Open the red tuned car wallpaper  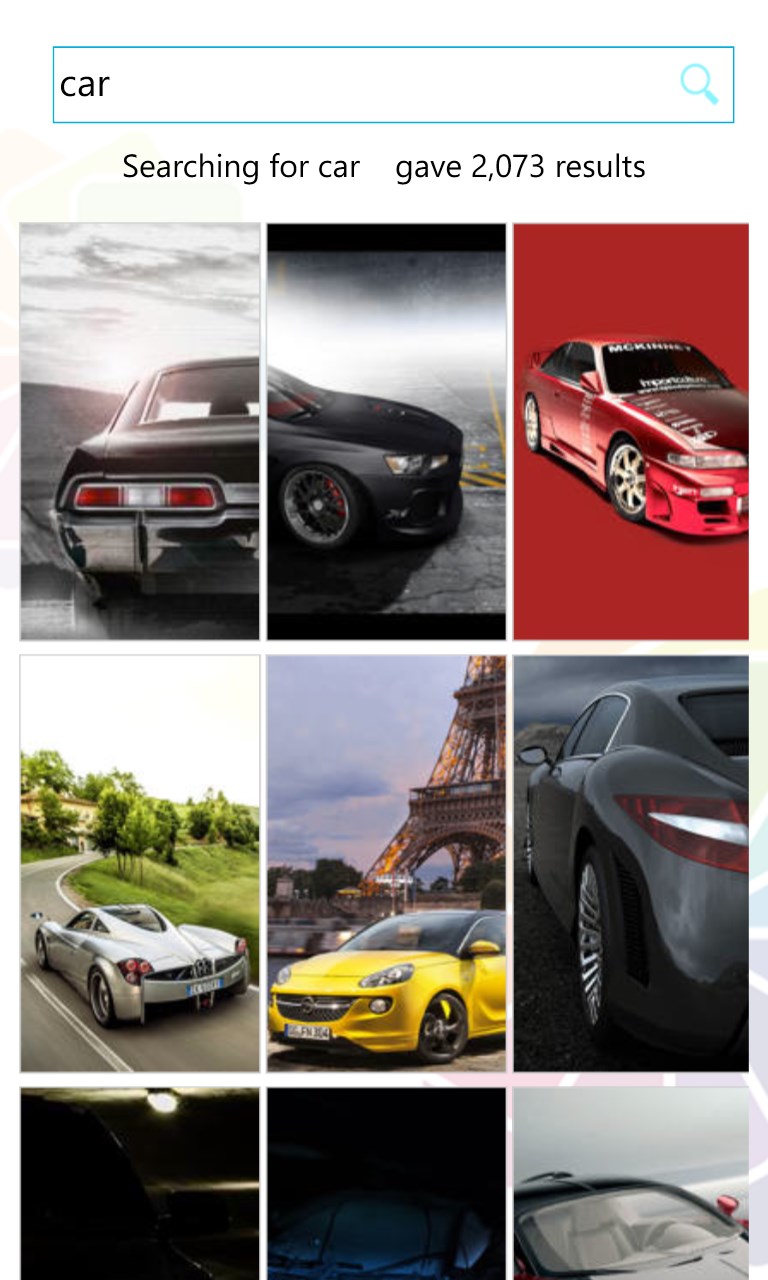pyautogui.click(x=631, y=432)
